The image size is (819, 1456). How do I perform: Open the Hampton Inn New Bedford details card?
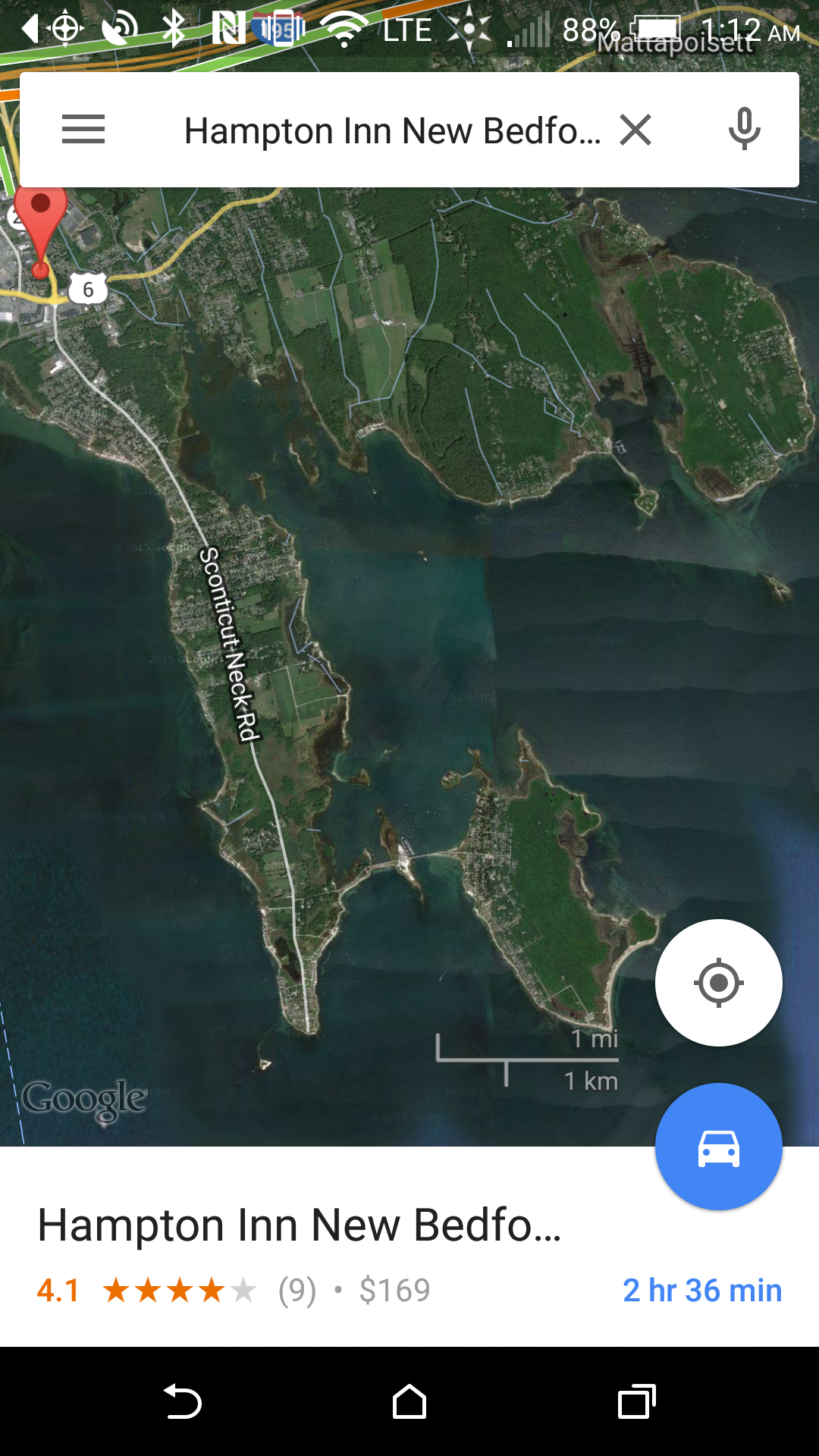(x=409, y=1247)
